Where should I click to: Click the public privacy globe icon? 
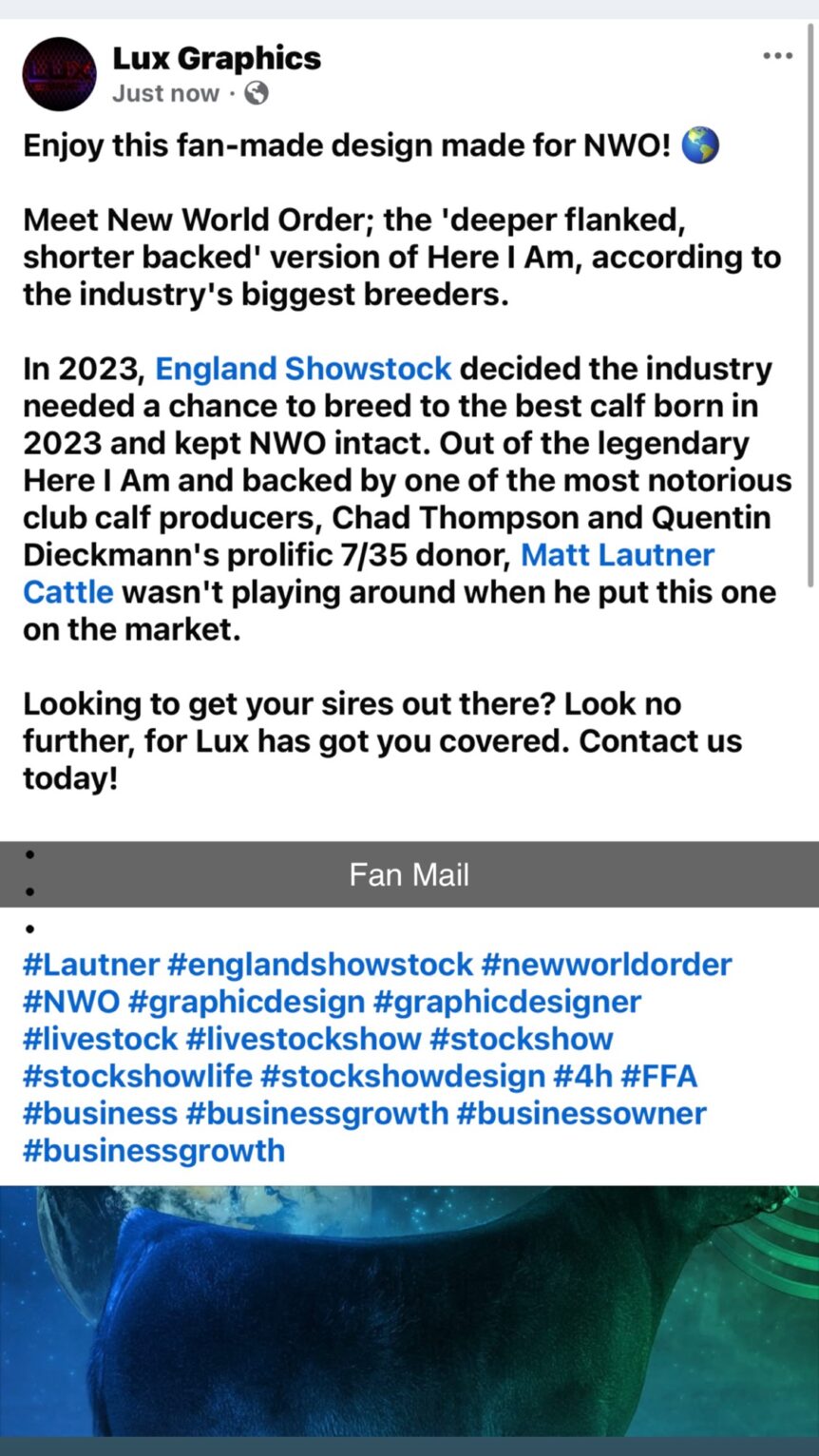(x=255, y=93)
